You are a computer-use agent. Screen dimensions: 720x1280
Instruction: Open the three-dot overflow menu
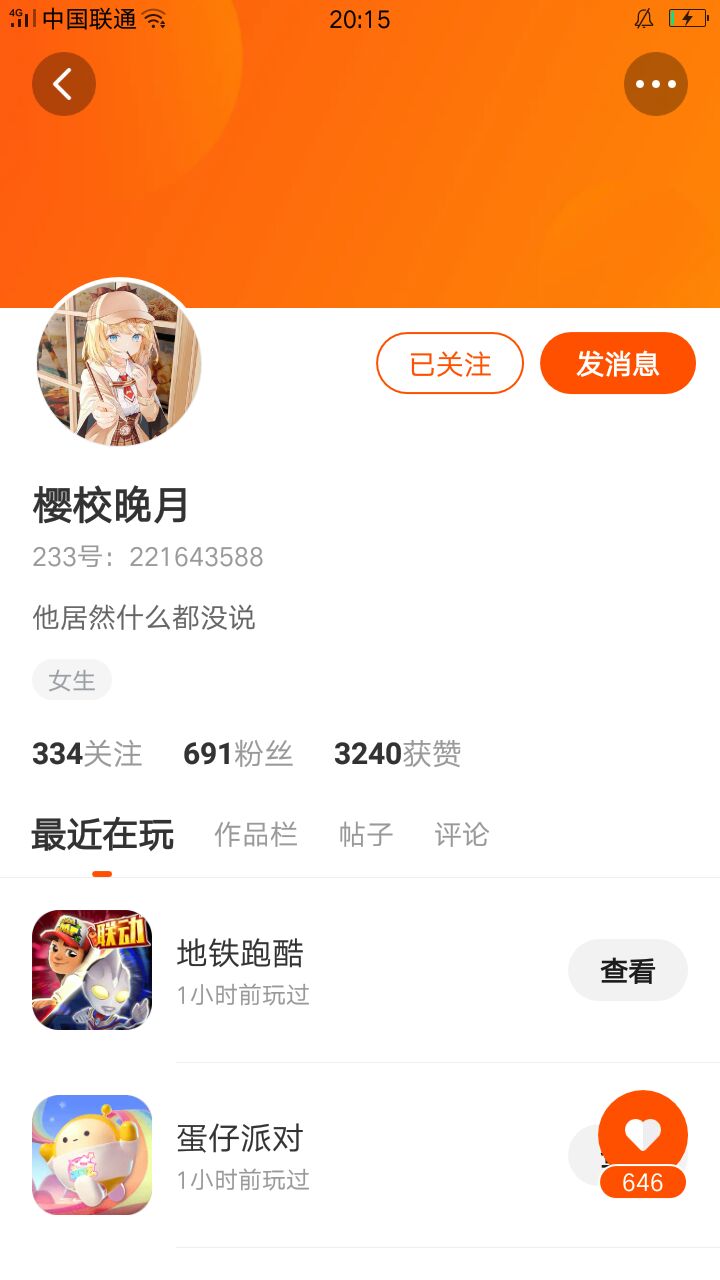pos(656,84)
